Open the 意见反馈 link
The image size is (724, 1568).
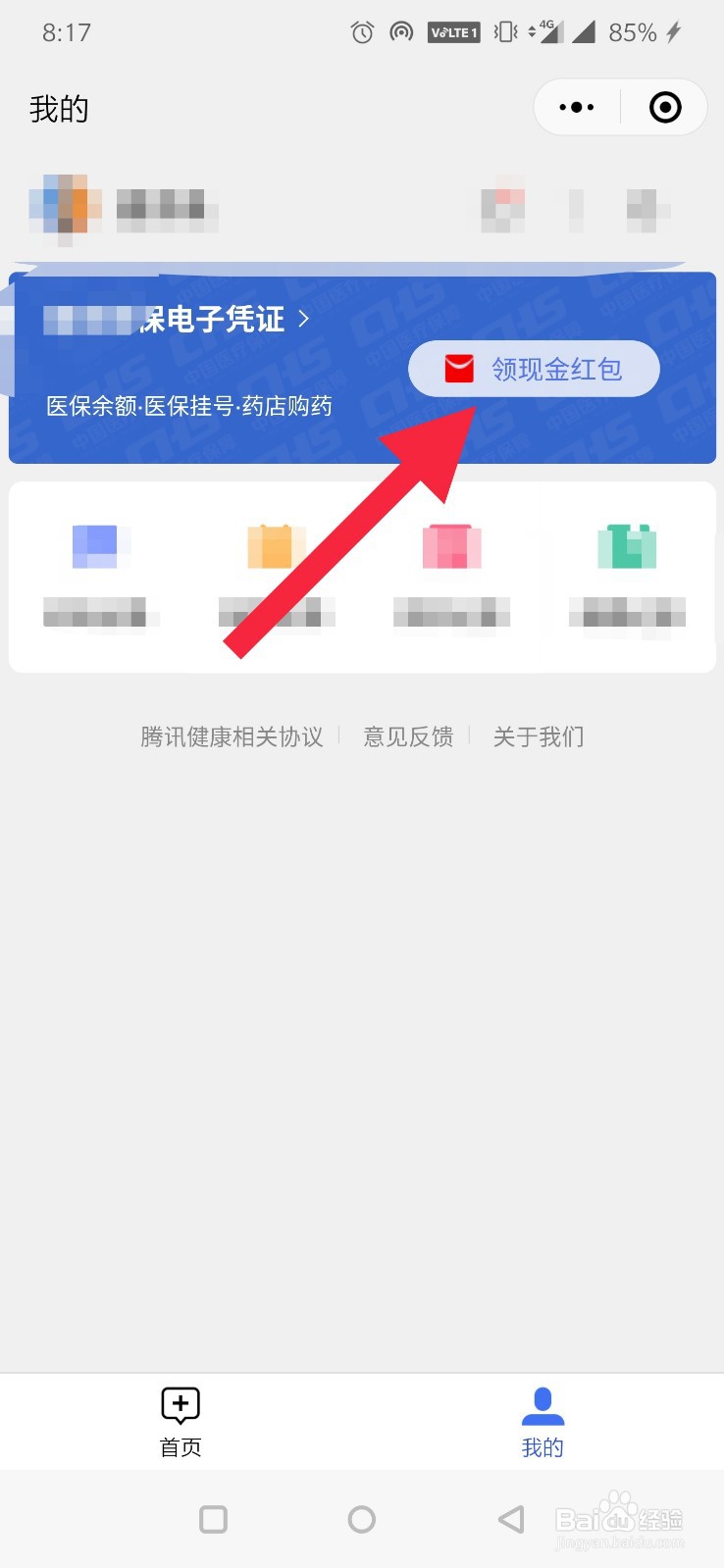pyautogui.click(x=407, y=736)
